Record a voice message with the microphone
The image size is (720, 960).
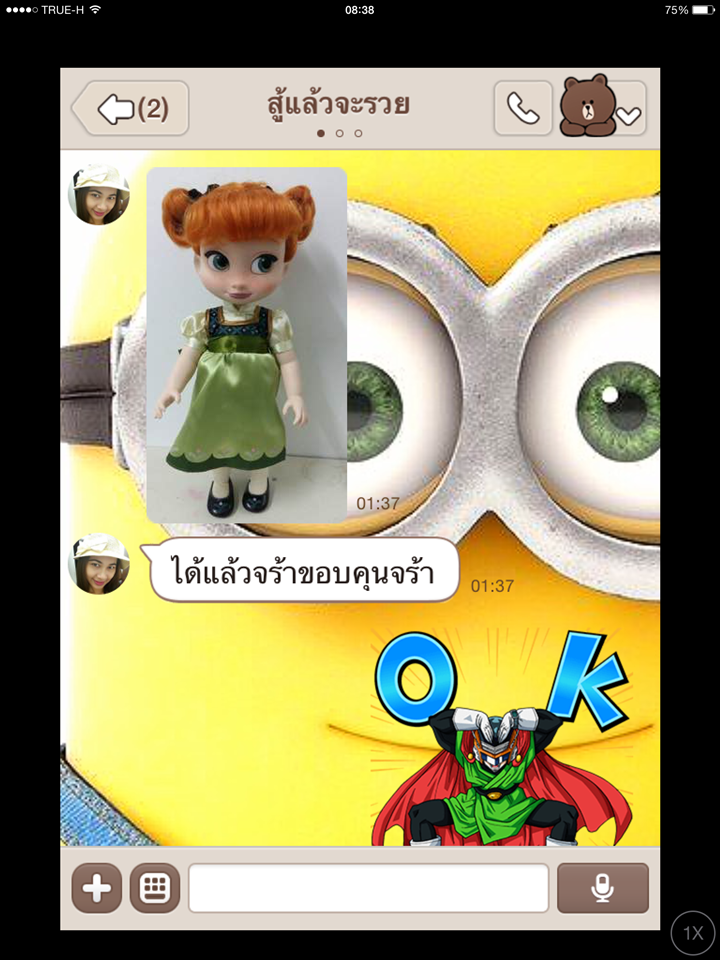tap(602, 888)
